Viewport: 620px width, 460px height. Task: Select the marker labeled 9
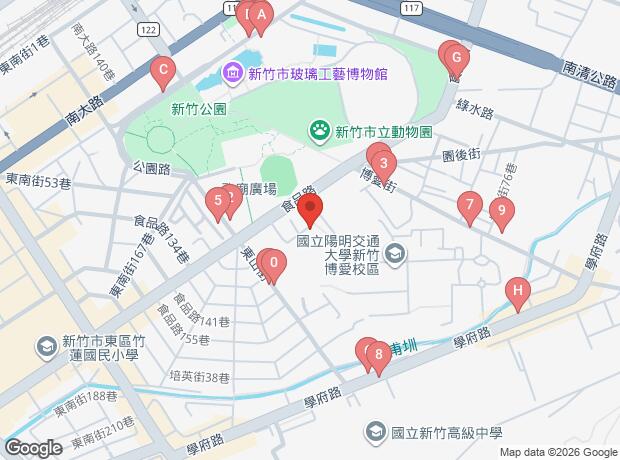[502, 211]
